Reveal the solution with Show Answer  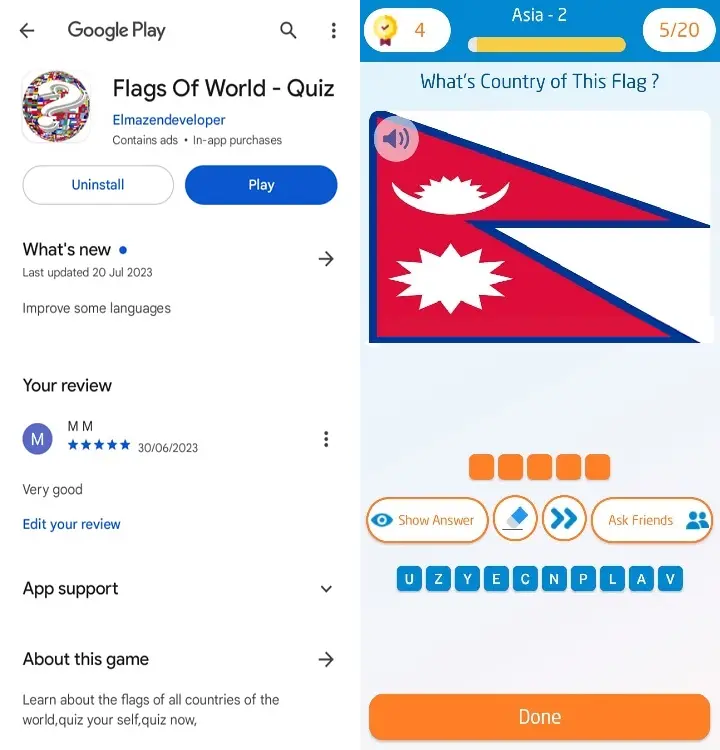tap(427, 520)
